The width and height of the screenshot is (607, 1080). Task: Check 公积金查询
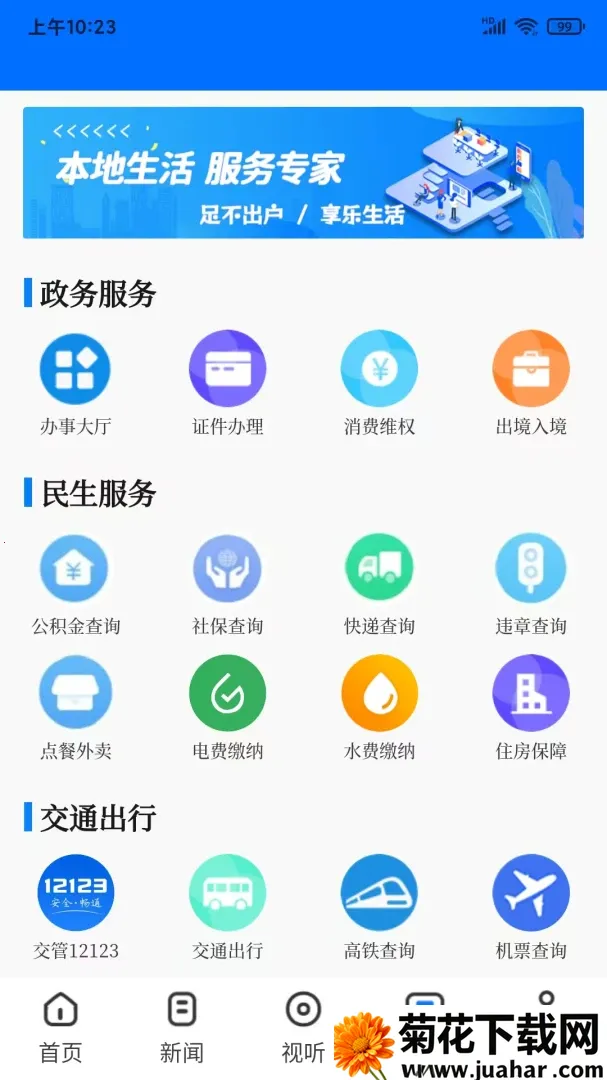coord(76,585)
